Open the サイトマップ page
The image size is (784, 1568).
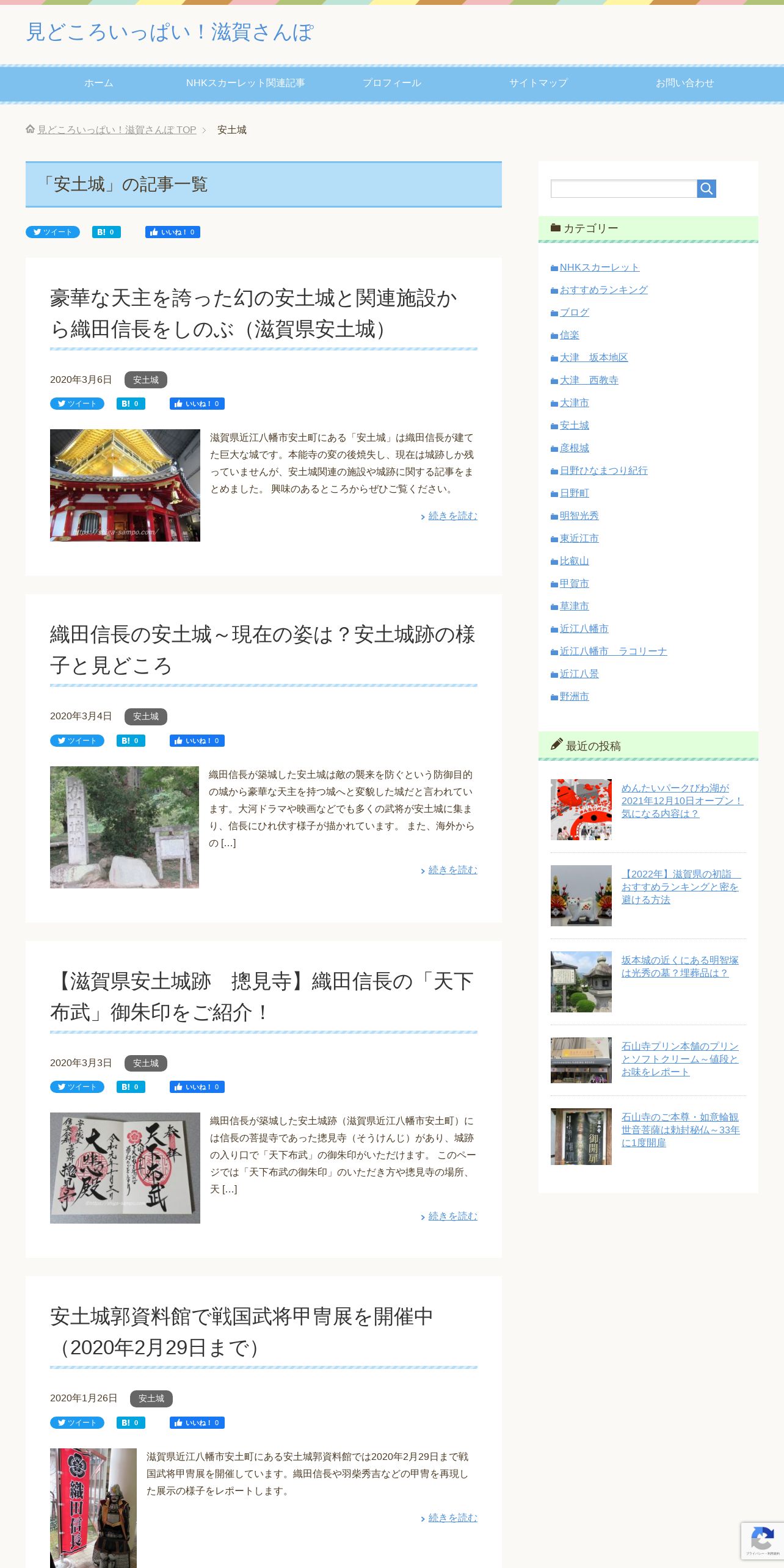(539, 83)
